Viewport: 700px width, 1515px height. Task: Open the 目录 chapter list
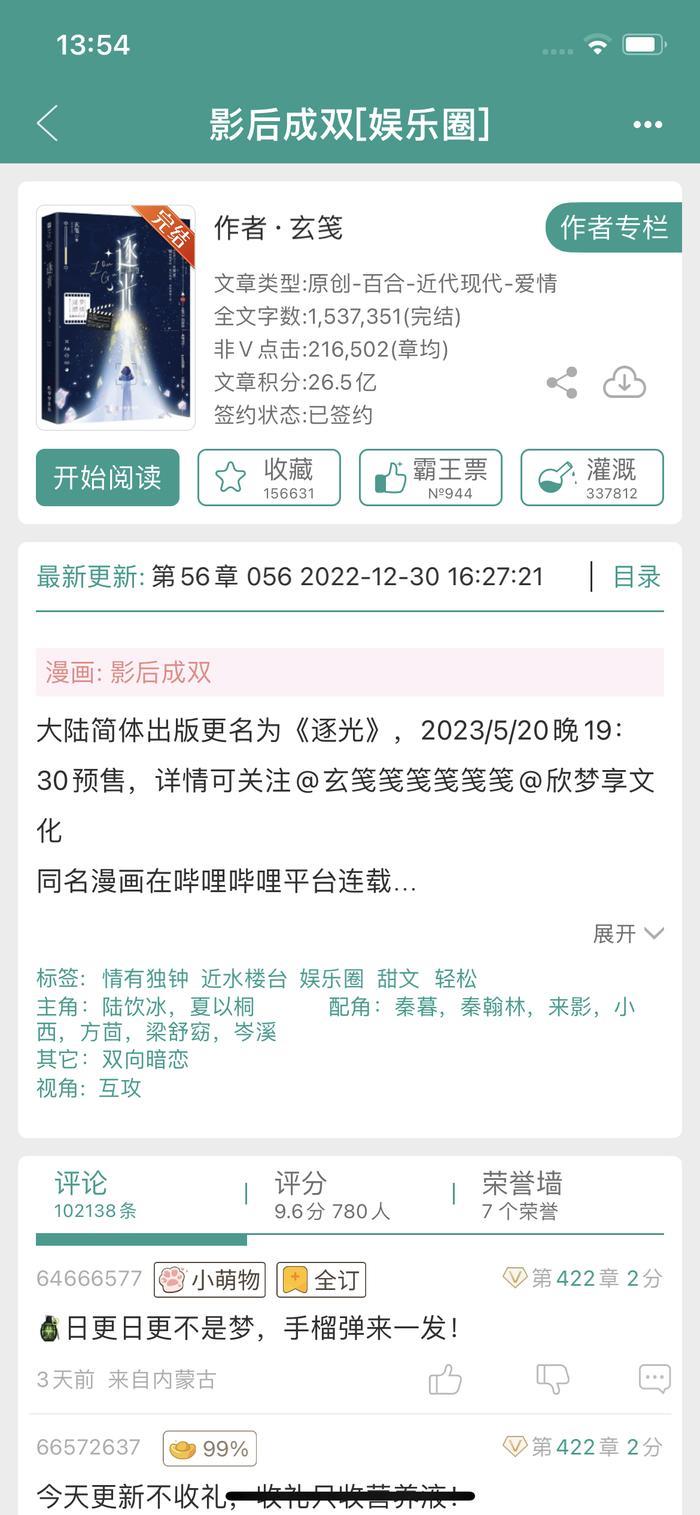[x=637, y=577]
